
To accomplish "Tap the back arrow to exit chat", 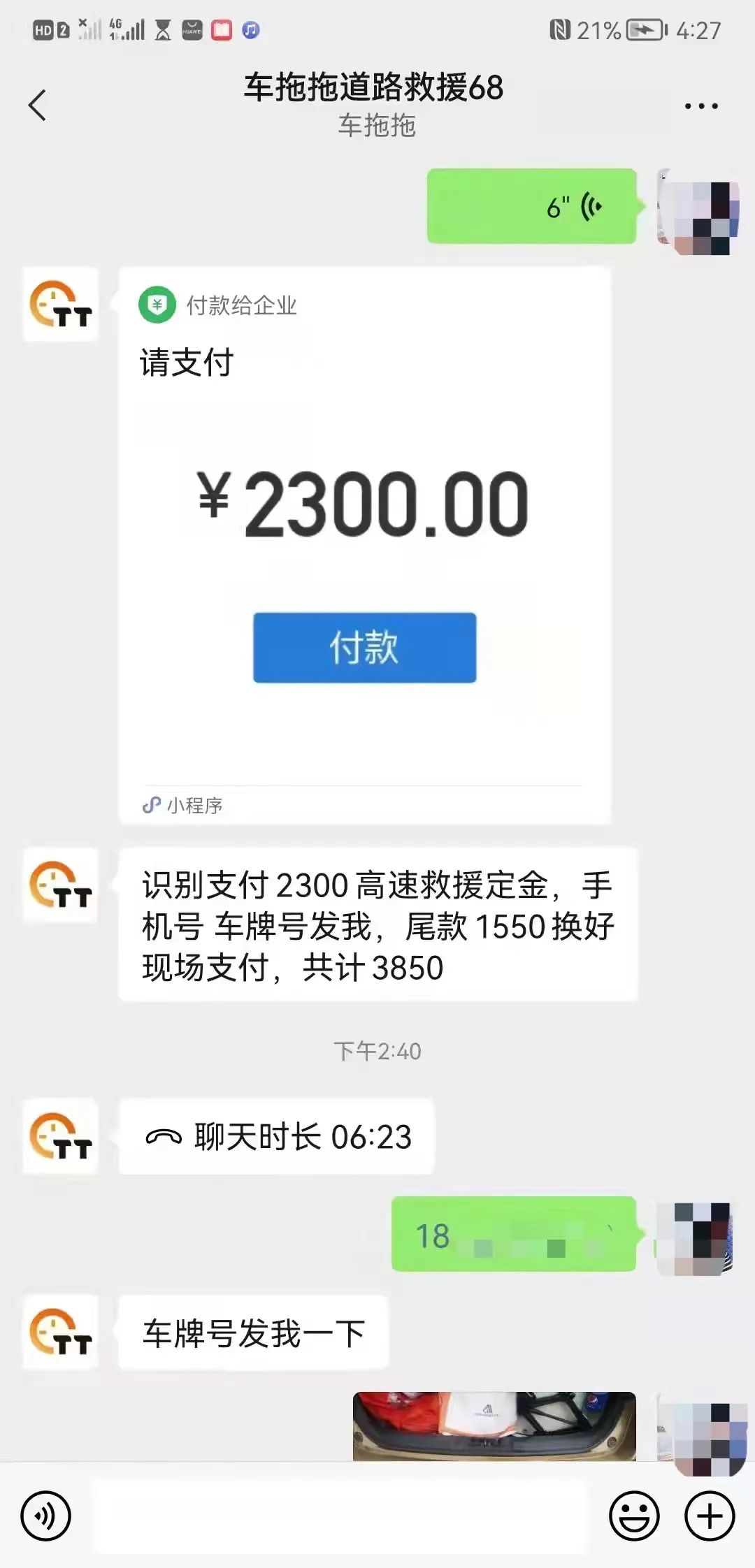I will (38, 103).
